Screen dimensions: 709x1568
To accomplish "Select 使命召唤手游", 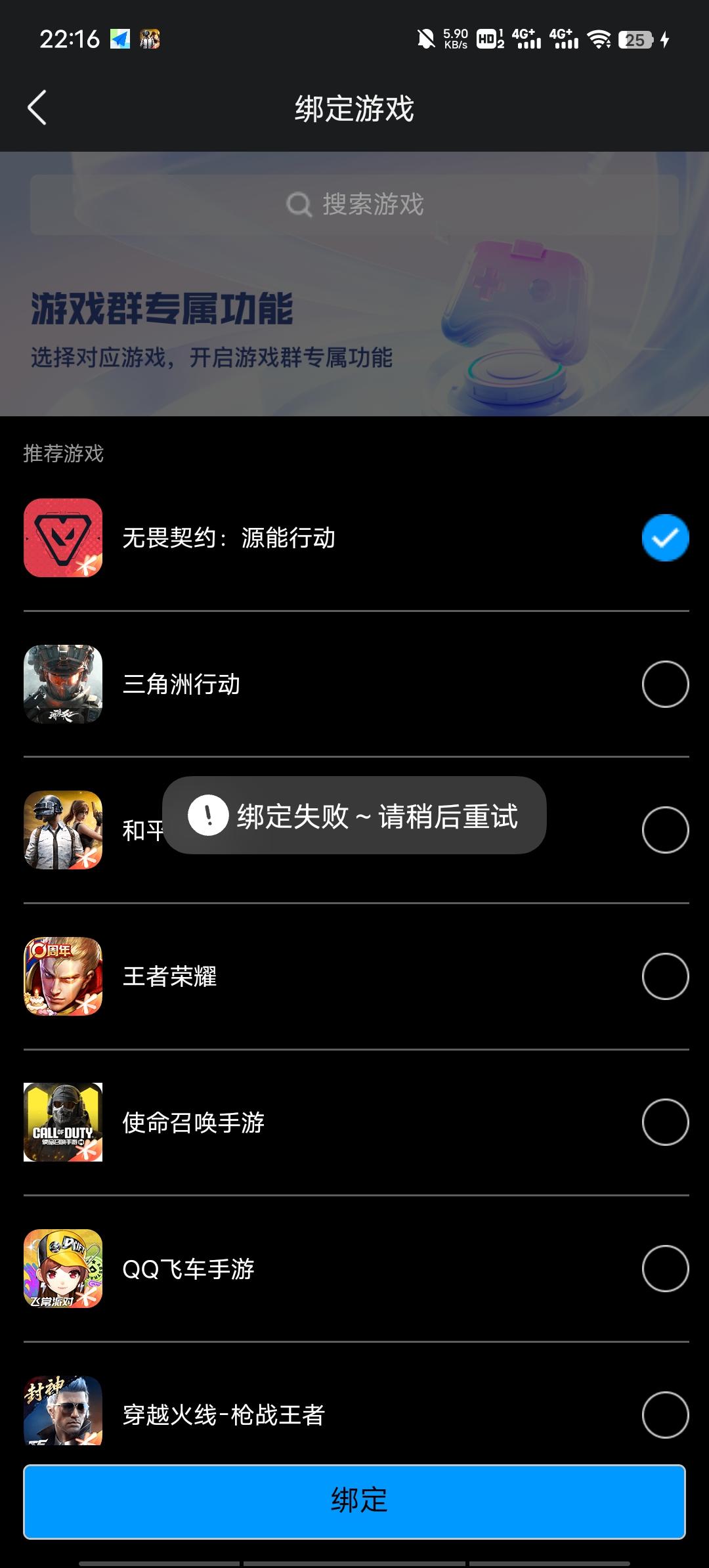I will tap(665, 1122).
